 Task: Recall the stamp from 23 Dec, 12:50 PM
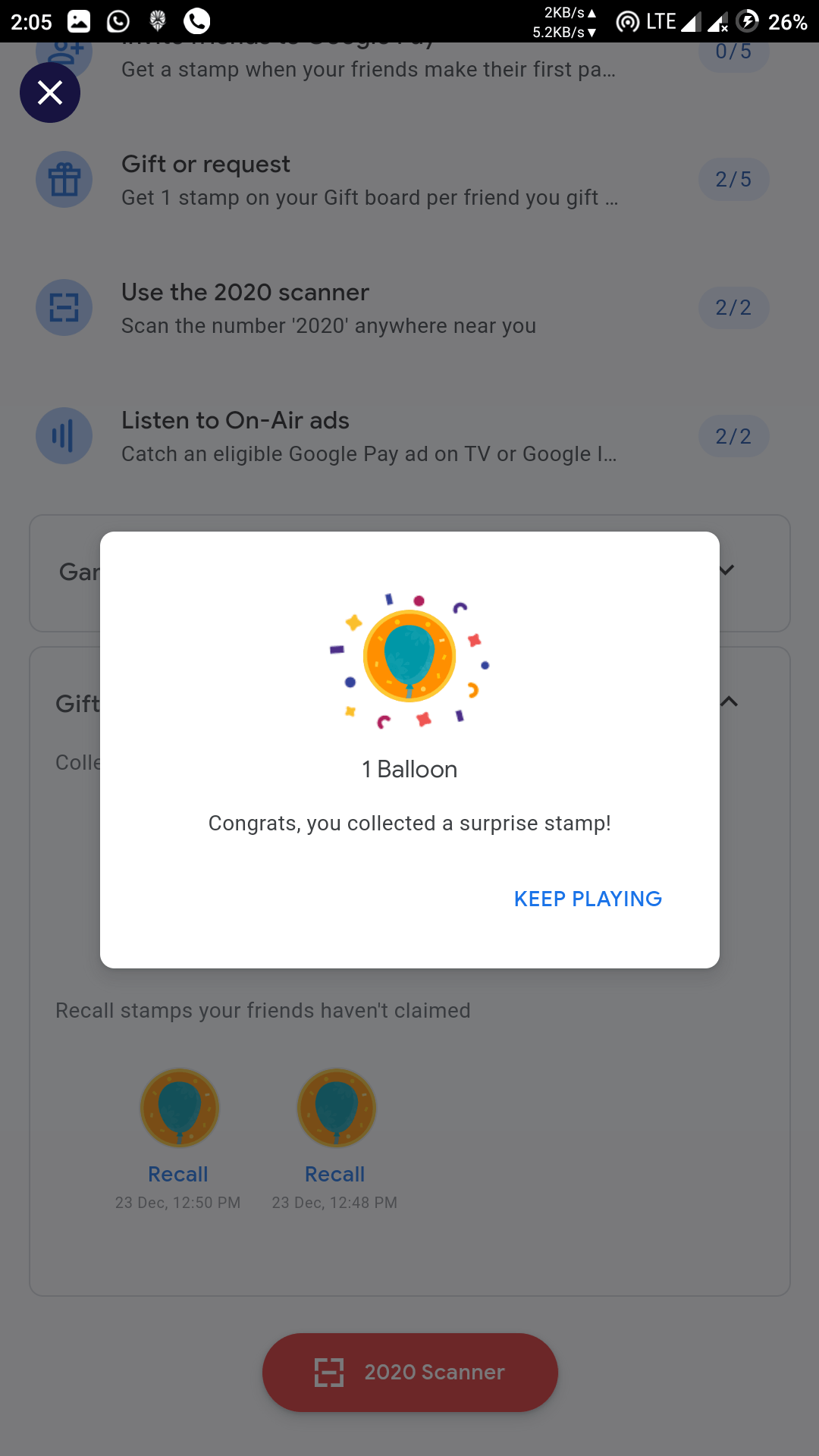pyautogui.click(x=178, y=1174)
